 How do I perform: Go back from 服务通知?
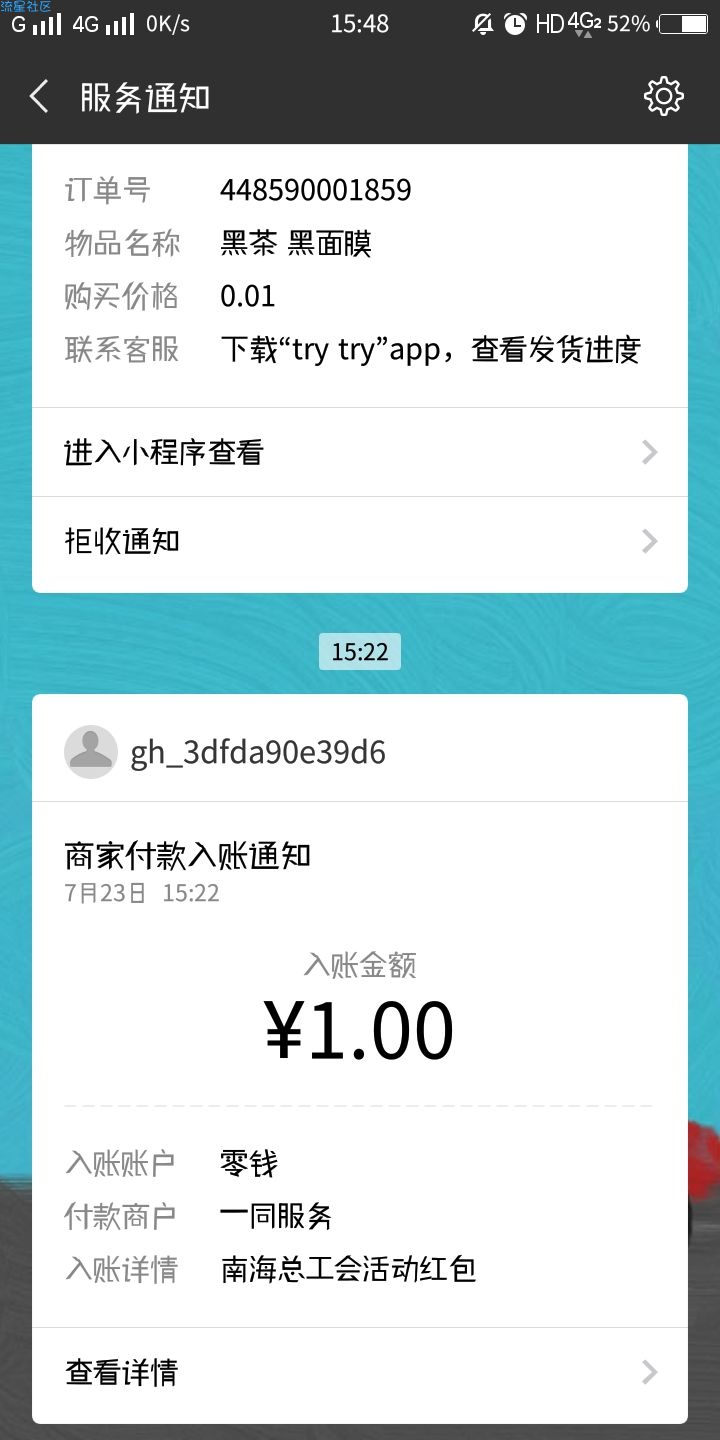(40, 97)
